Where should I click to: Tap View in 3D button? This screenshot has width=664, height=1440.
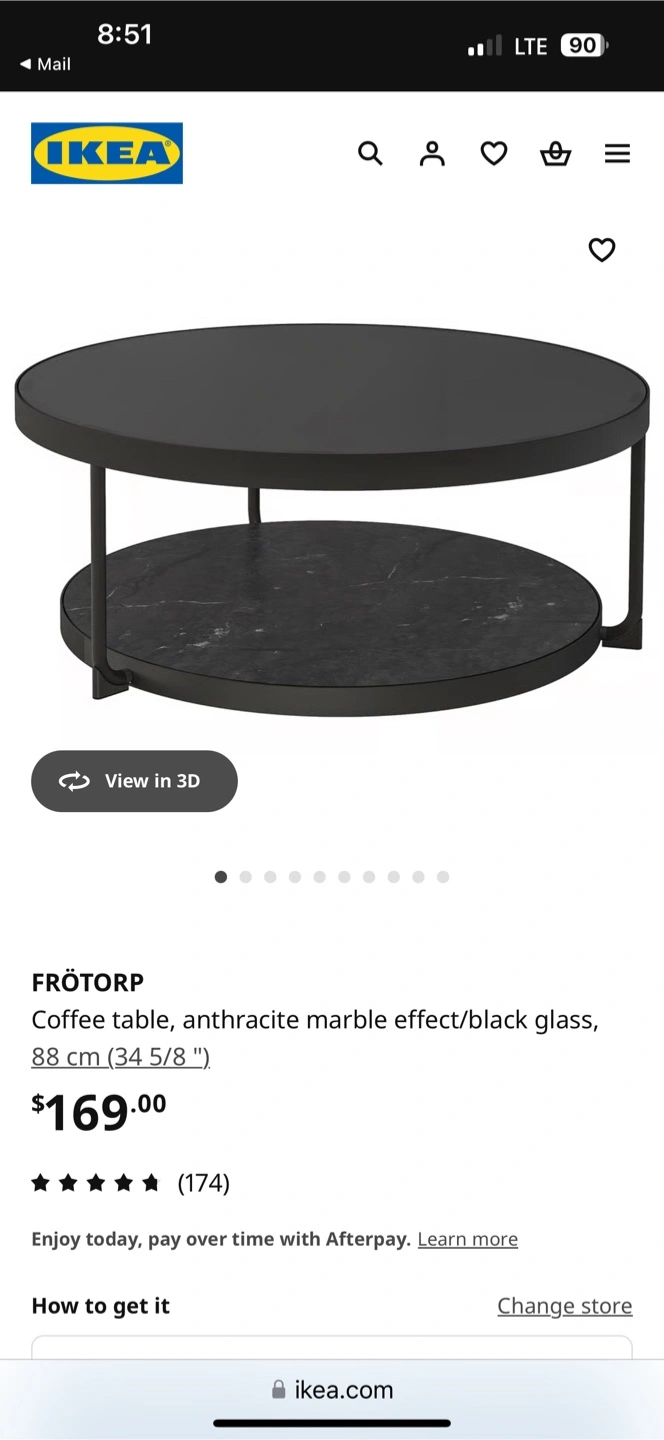point(134,781)
